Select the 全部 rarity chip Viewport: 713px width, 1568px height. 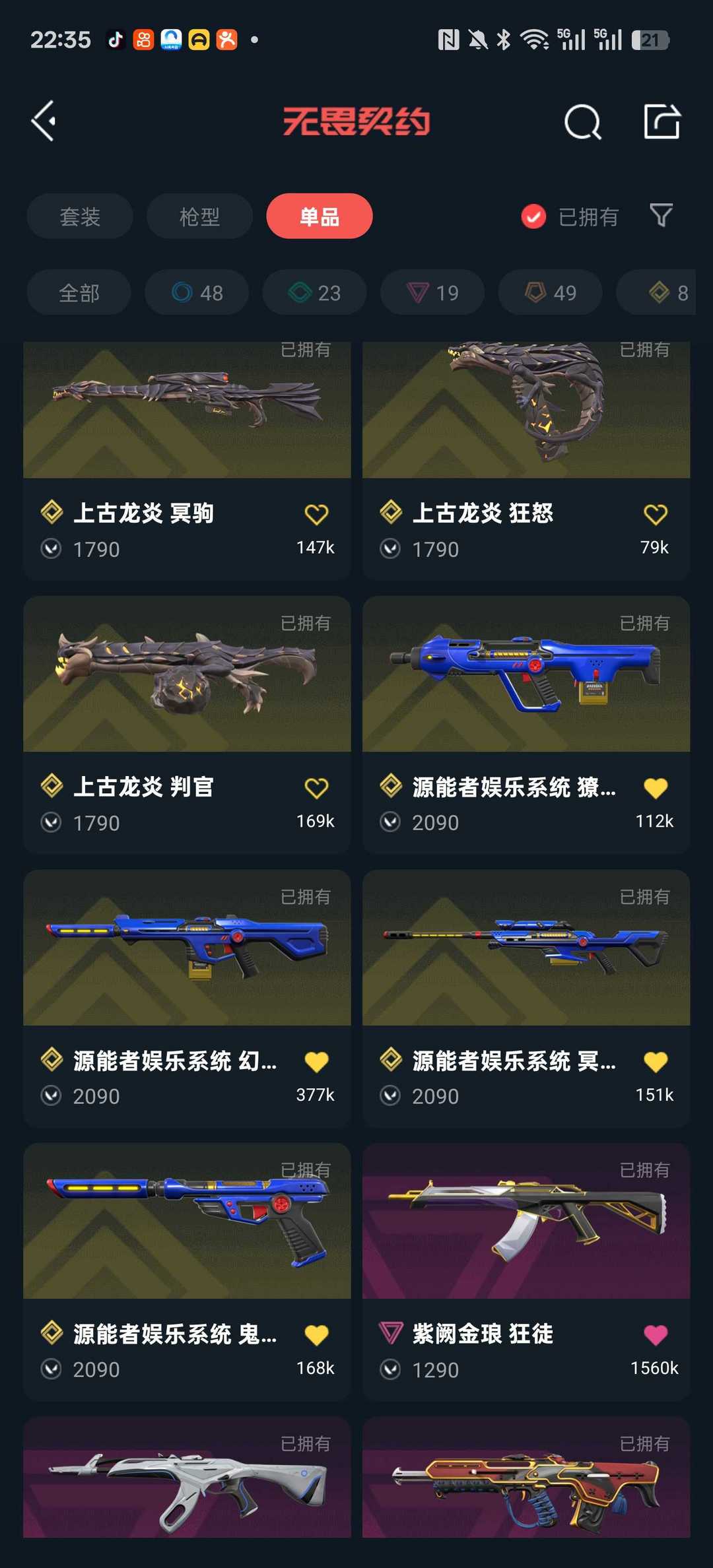[79, 292]
